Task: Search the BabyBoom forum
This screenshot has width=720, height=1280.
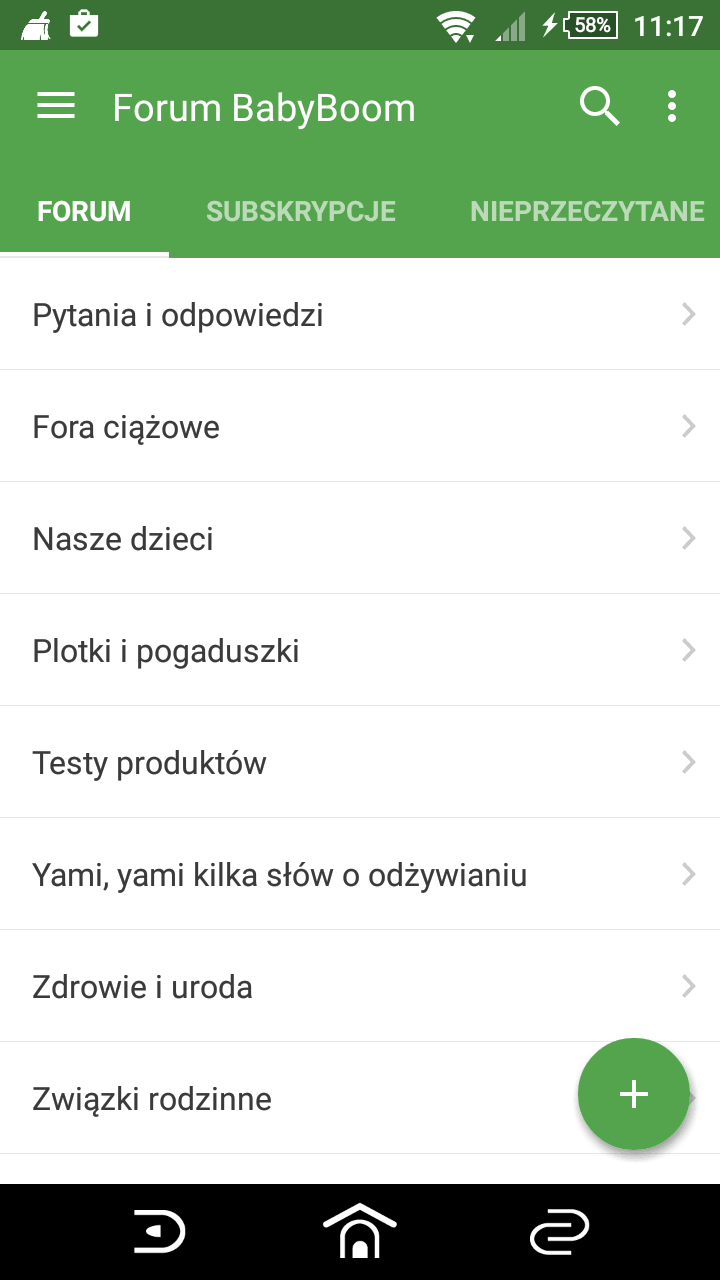Action: 599,107
